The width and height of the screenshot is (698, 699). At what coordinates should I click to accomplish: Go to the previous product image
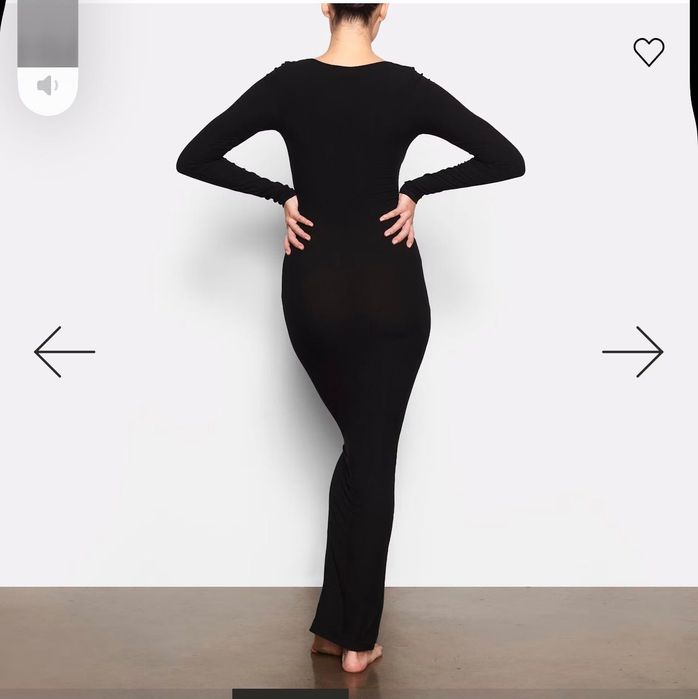point(64,352)
